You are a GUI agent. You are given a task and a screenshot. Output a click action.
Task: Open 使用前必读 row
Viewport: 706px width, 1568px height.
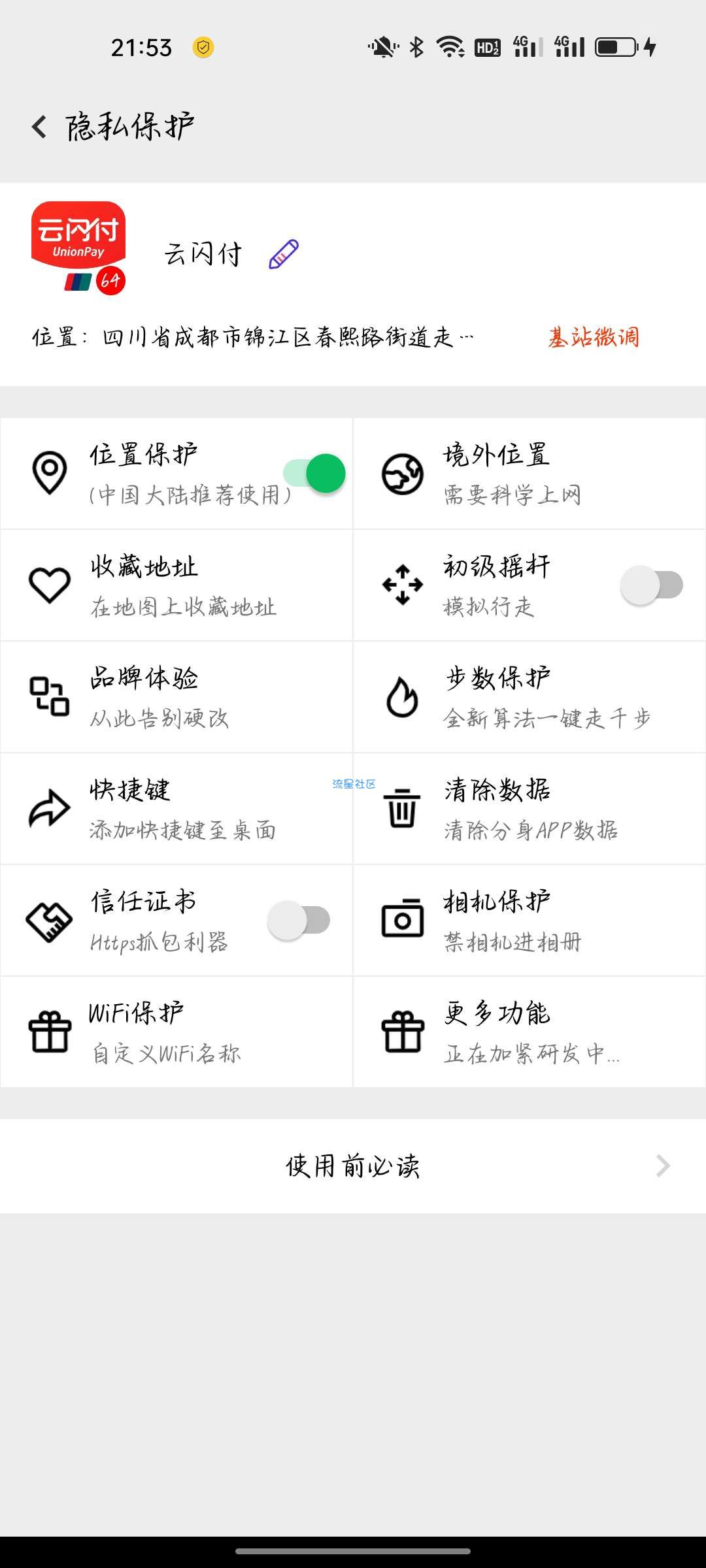[353, 1166]
